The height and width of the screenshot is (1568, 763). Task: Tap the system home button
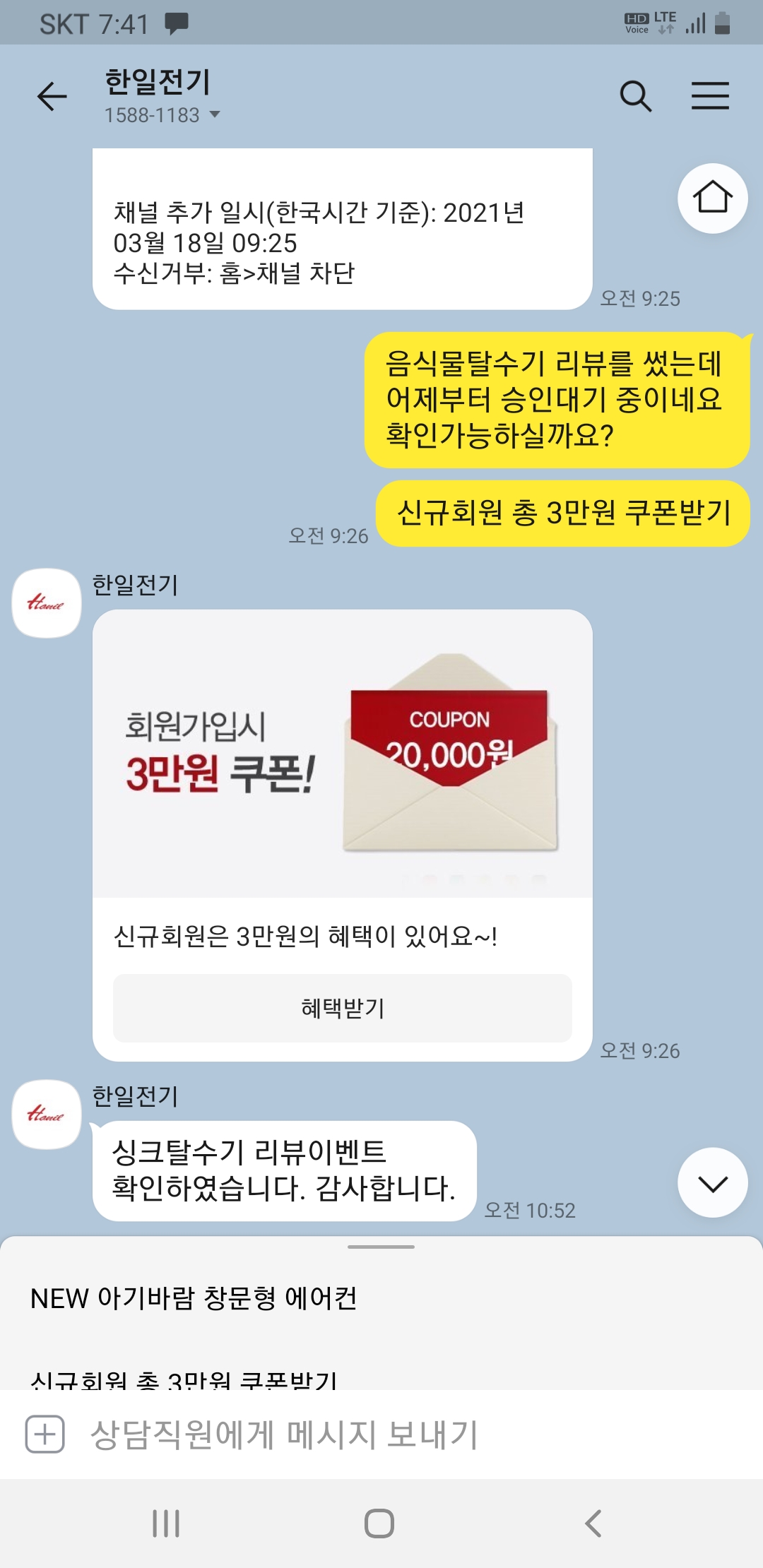[x=379, y=1524]
